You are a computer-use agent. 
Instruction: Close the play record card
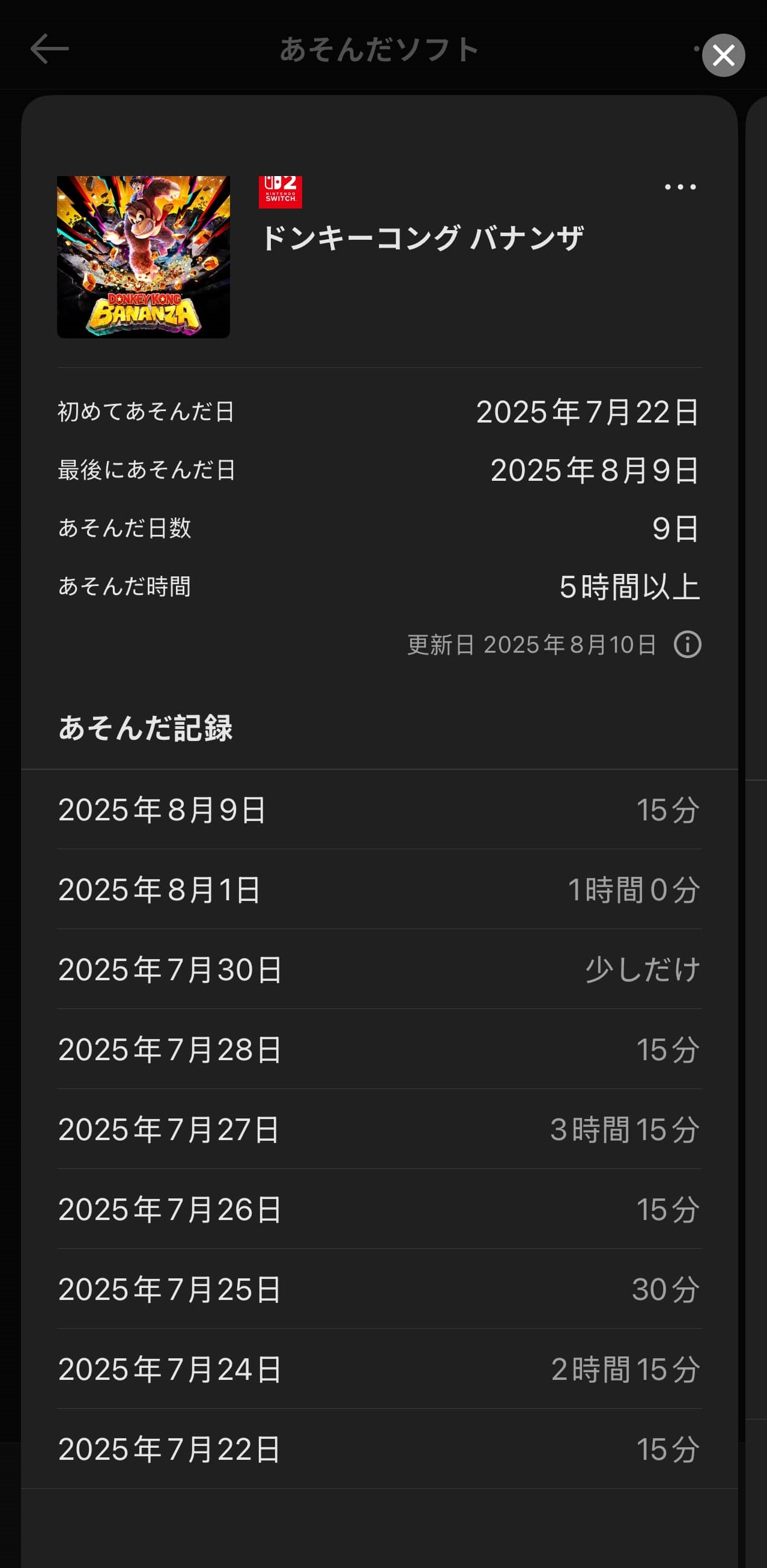click(x=723, y=55)
